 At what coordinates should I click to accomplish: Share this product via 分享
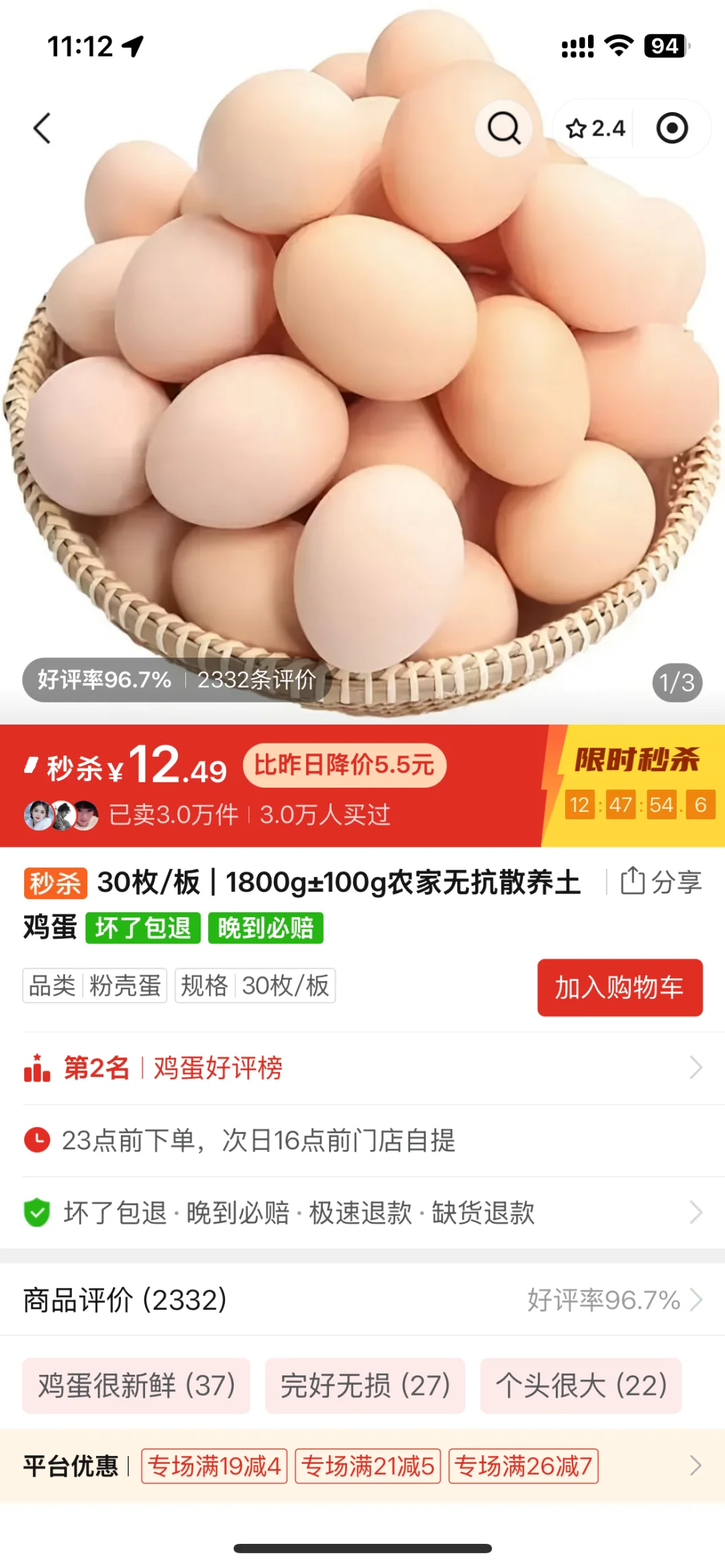coord(661,882)
